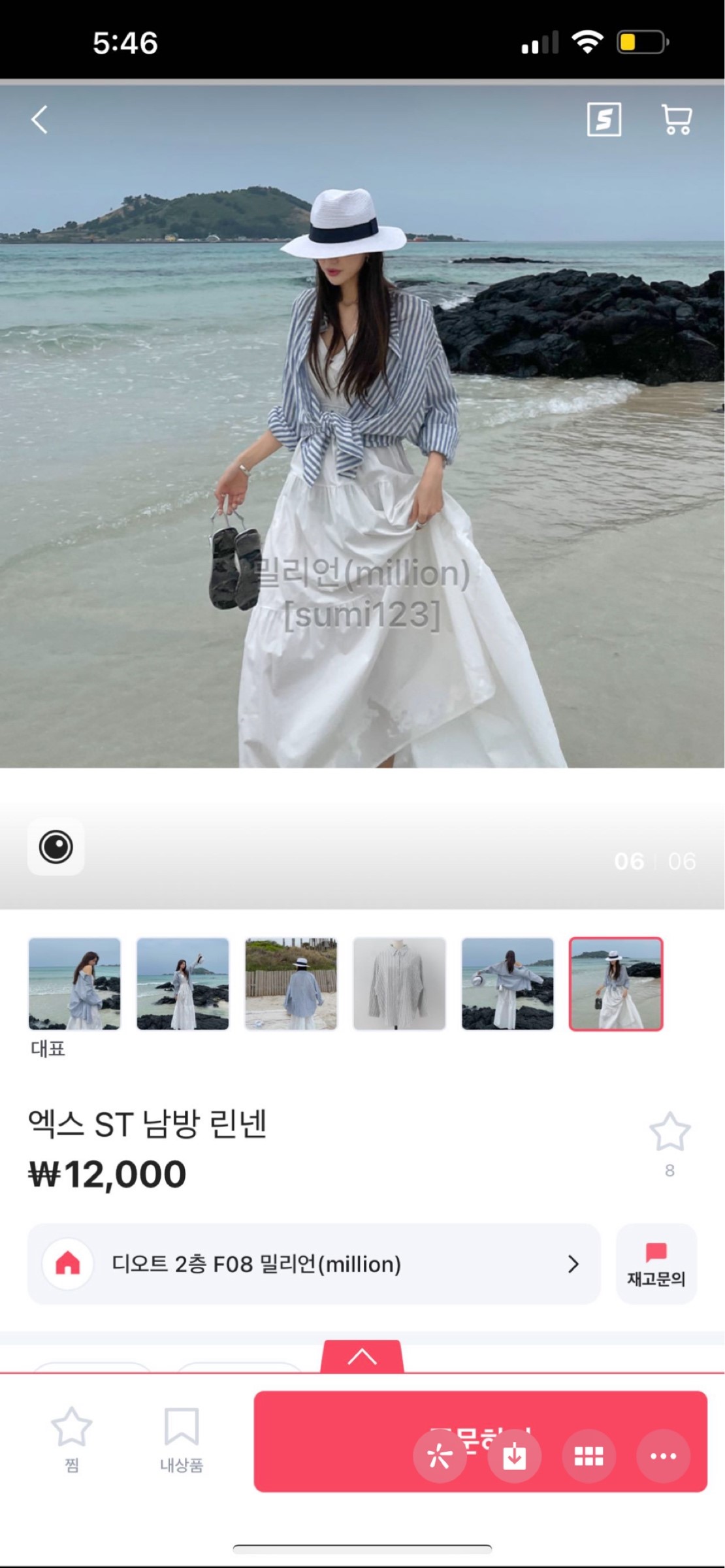This screenshot has height=1568, width=725.
Task: Select the second product thumbnail
Action: tap(183, 984)
